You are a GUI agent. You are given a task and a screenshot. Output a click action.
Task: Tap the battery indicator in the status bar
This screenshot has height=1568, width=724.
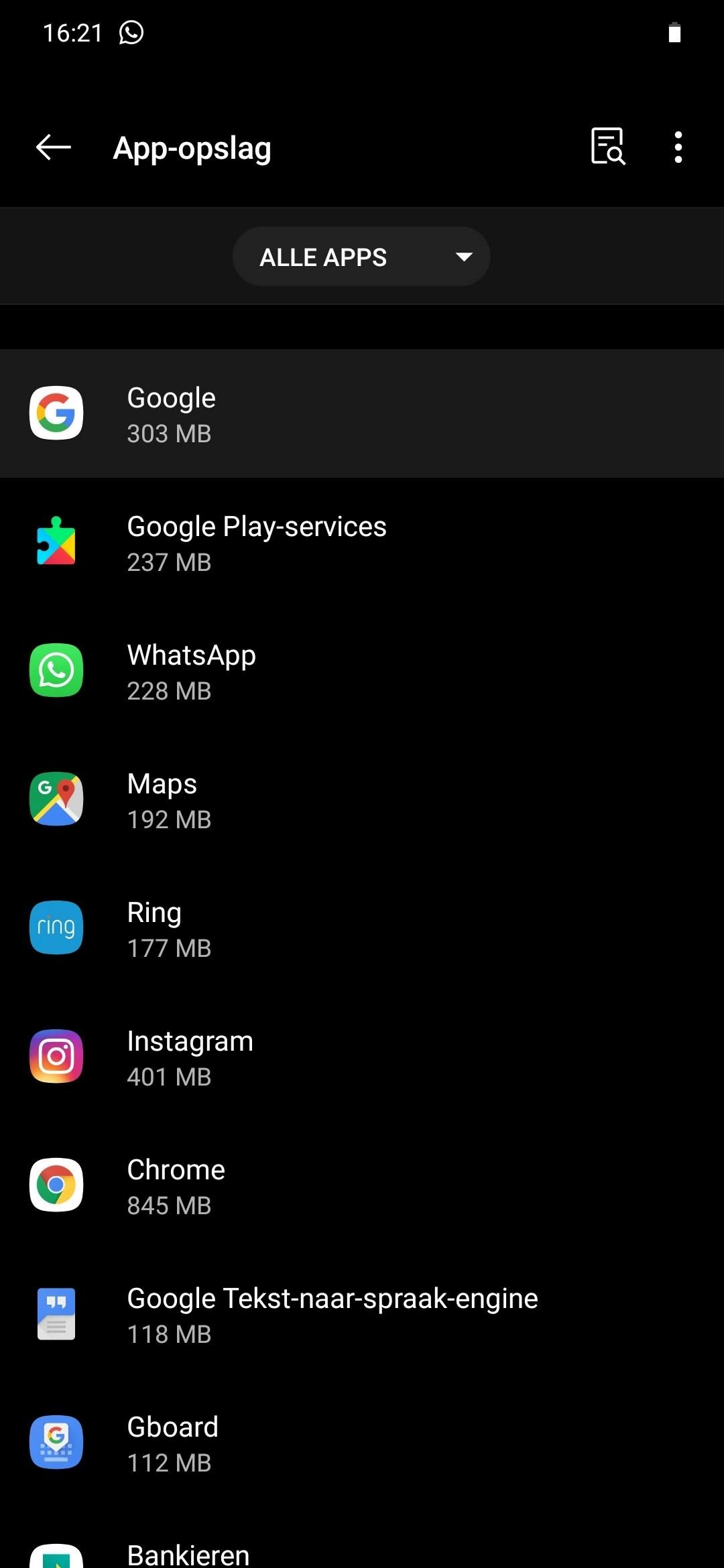pos(675,31)
